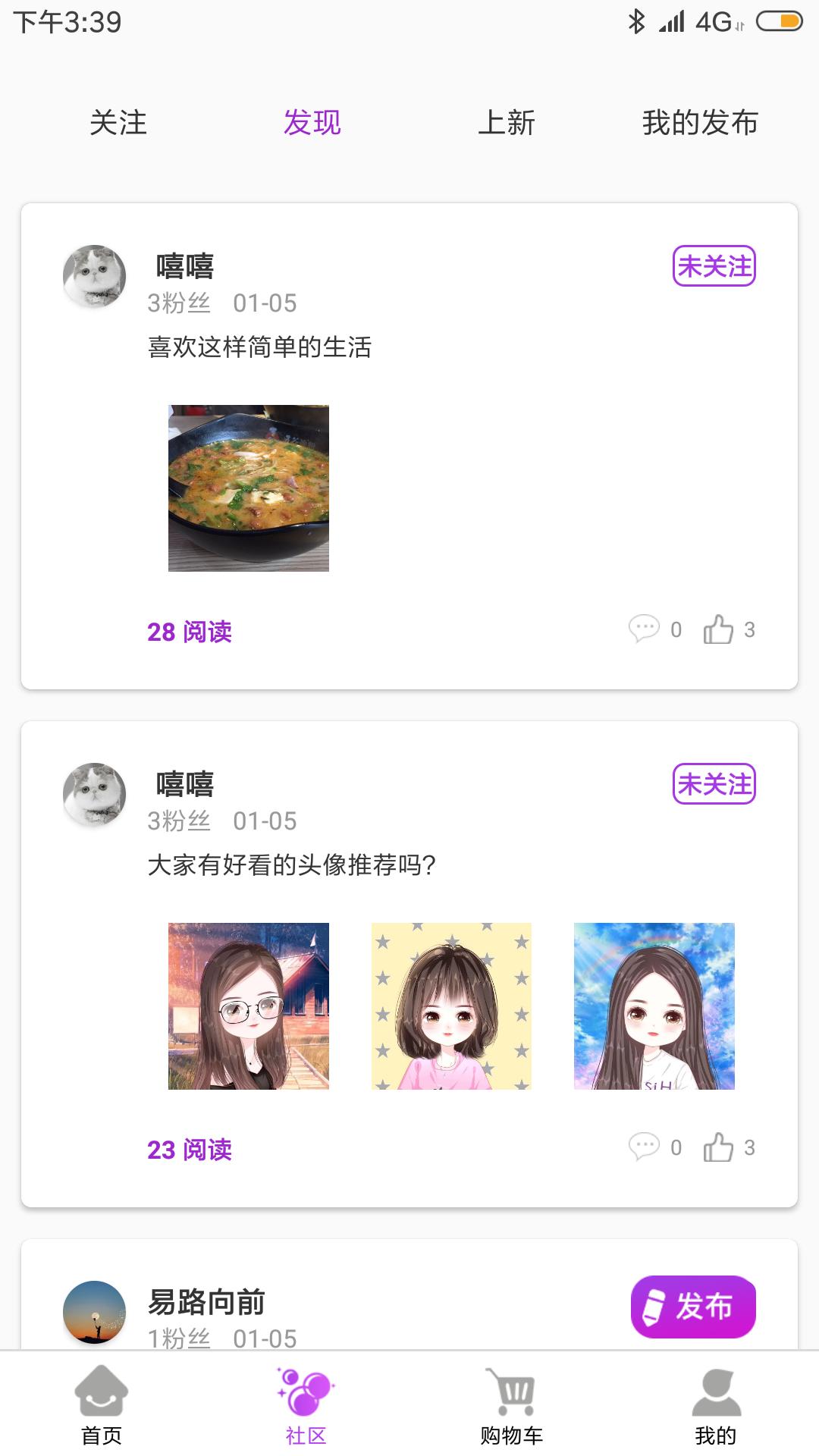819x1456 pixels.
Task: Tap the 发布 button to publish a post
Action: click(693, 1307)
